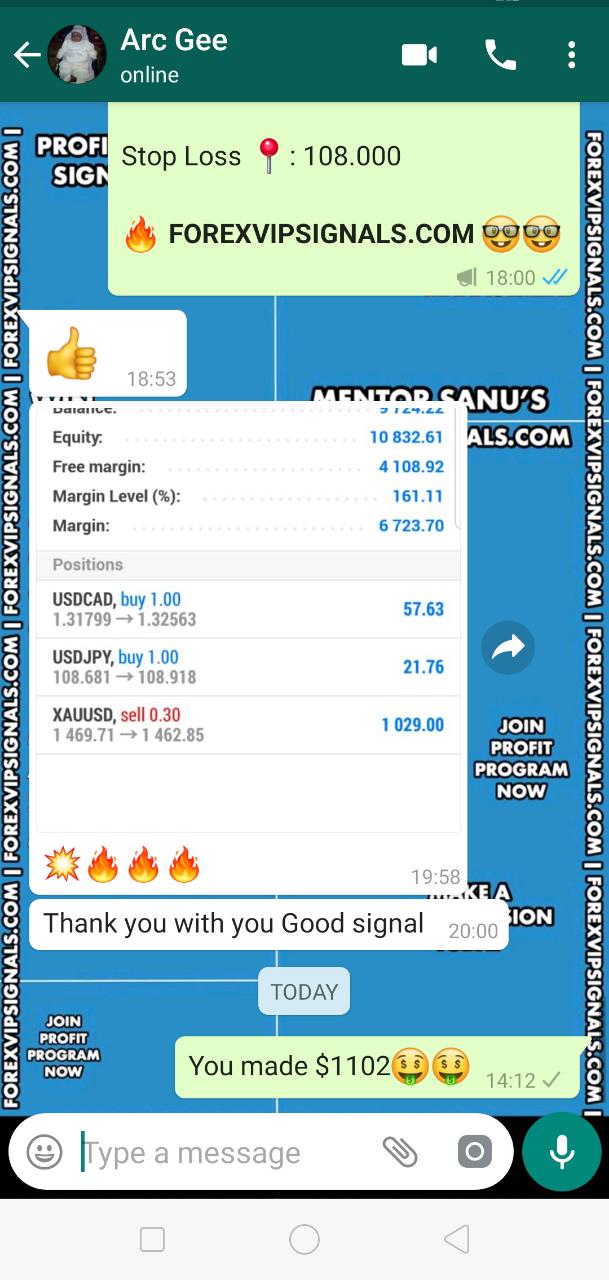
Task: Open the camera from message bar
Action: [475, 1152]
